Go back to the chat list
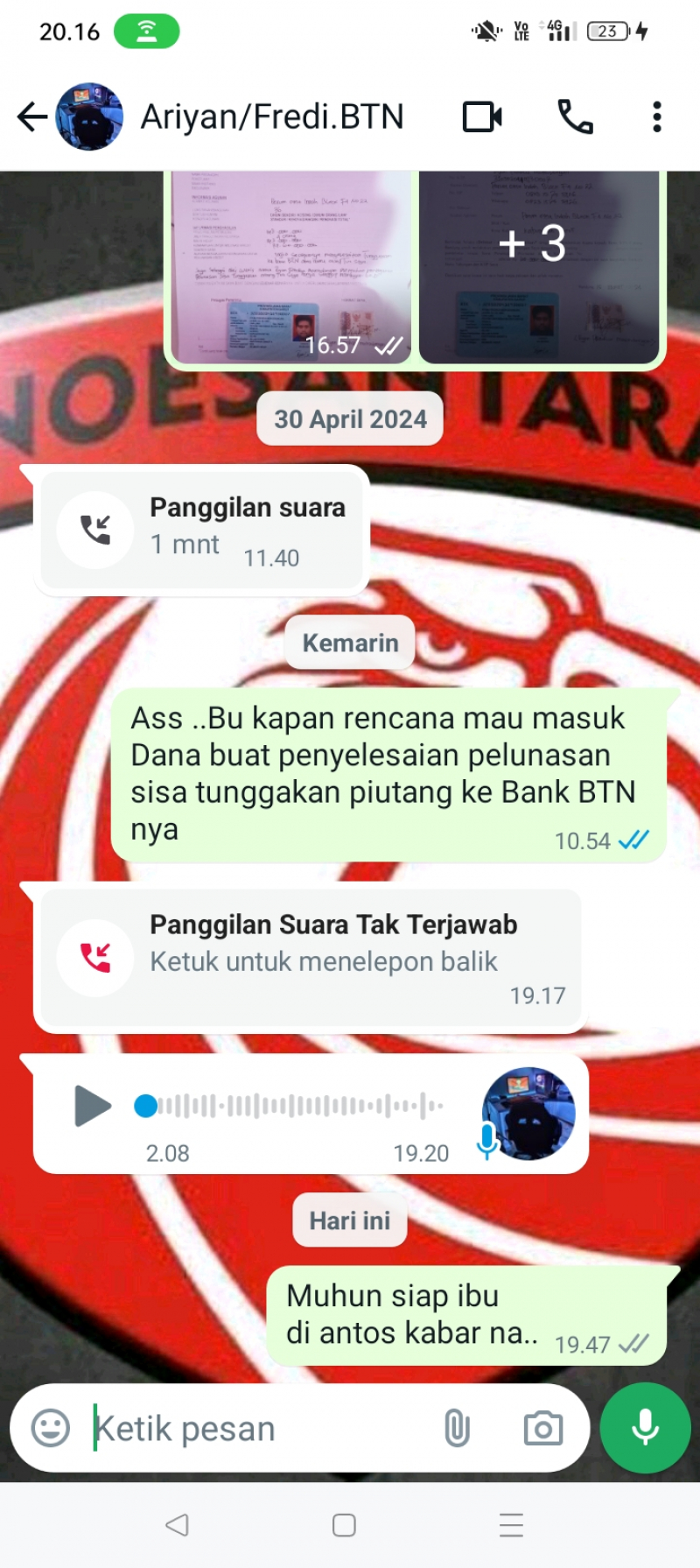The height and width of the screenshot is (1568, 700). 32,116
